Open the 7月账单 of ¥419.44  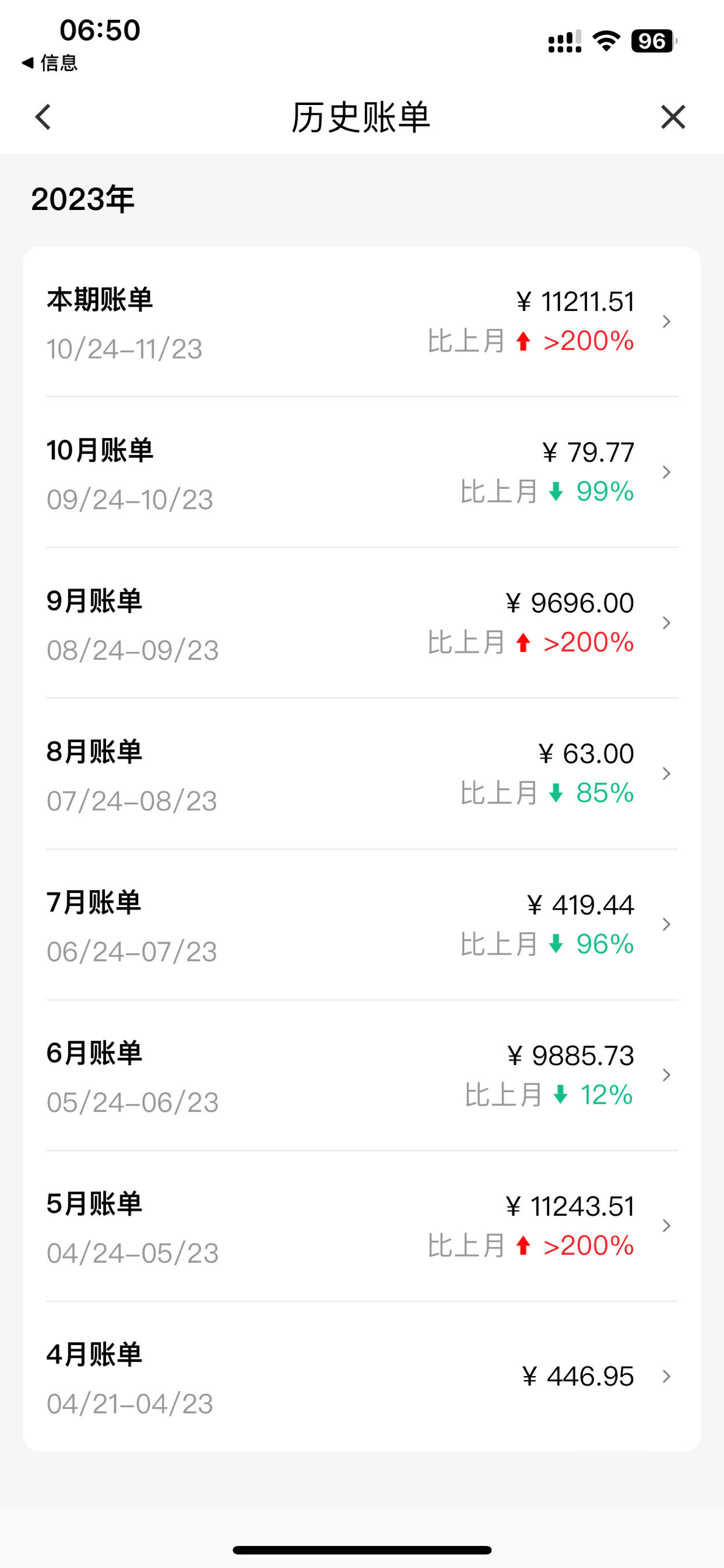tap(362, 925)
